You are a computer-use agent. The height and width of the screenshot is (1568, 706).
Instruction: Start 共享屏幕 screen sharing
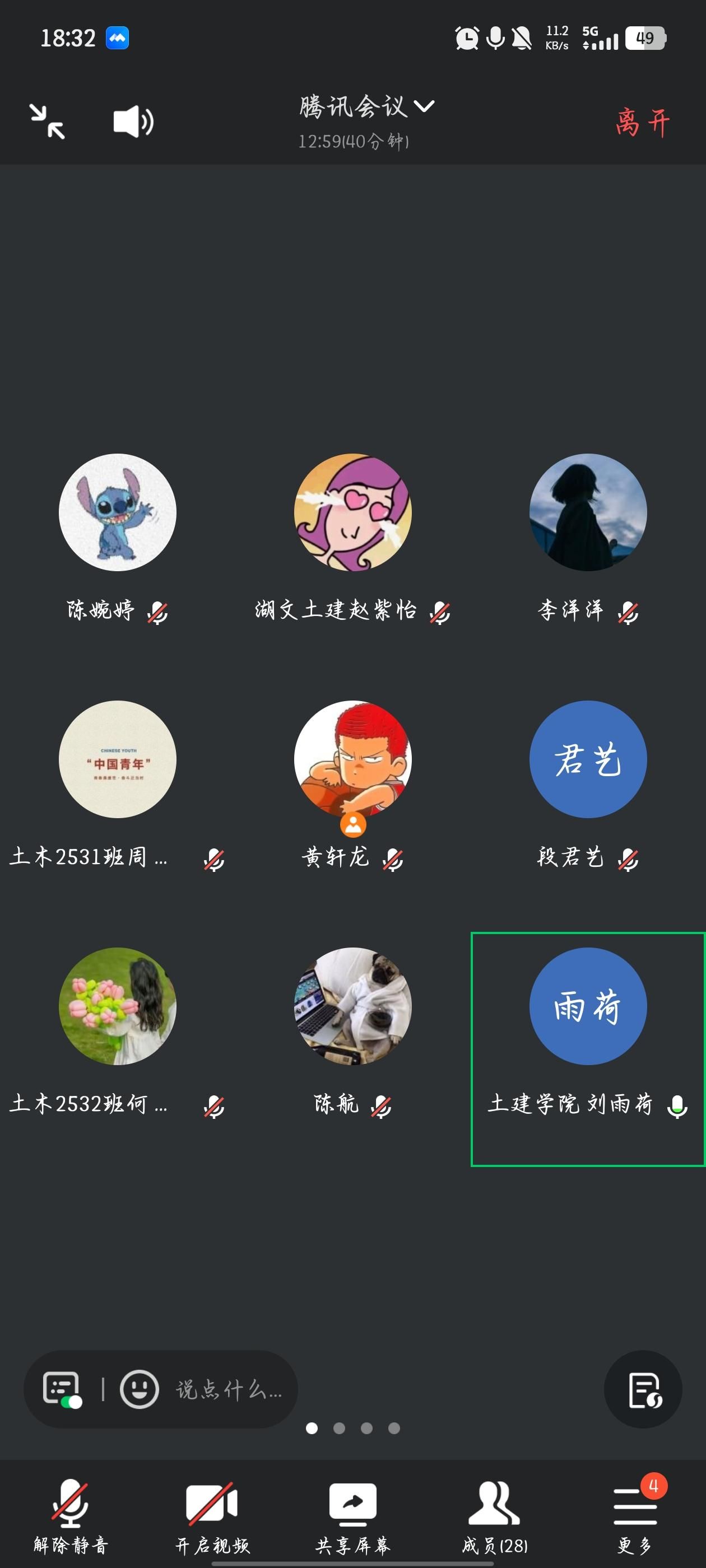352,1516
